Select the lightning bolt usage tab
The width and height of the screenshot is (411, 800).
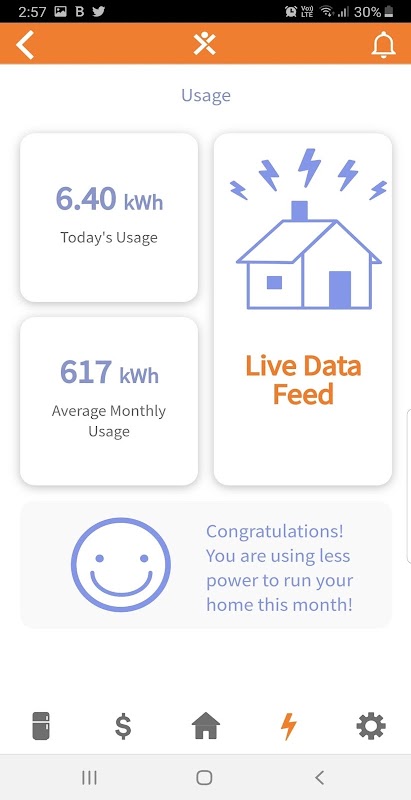[288, 726]
